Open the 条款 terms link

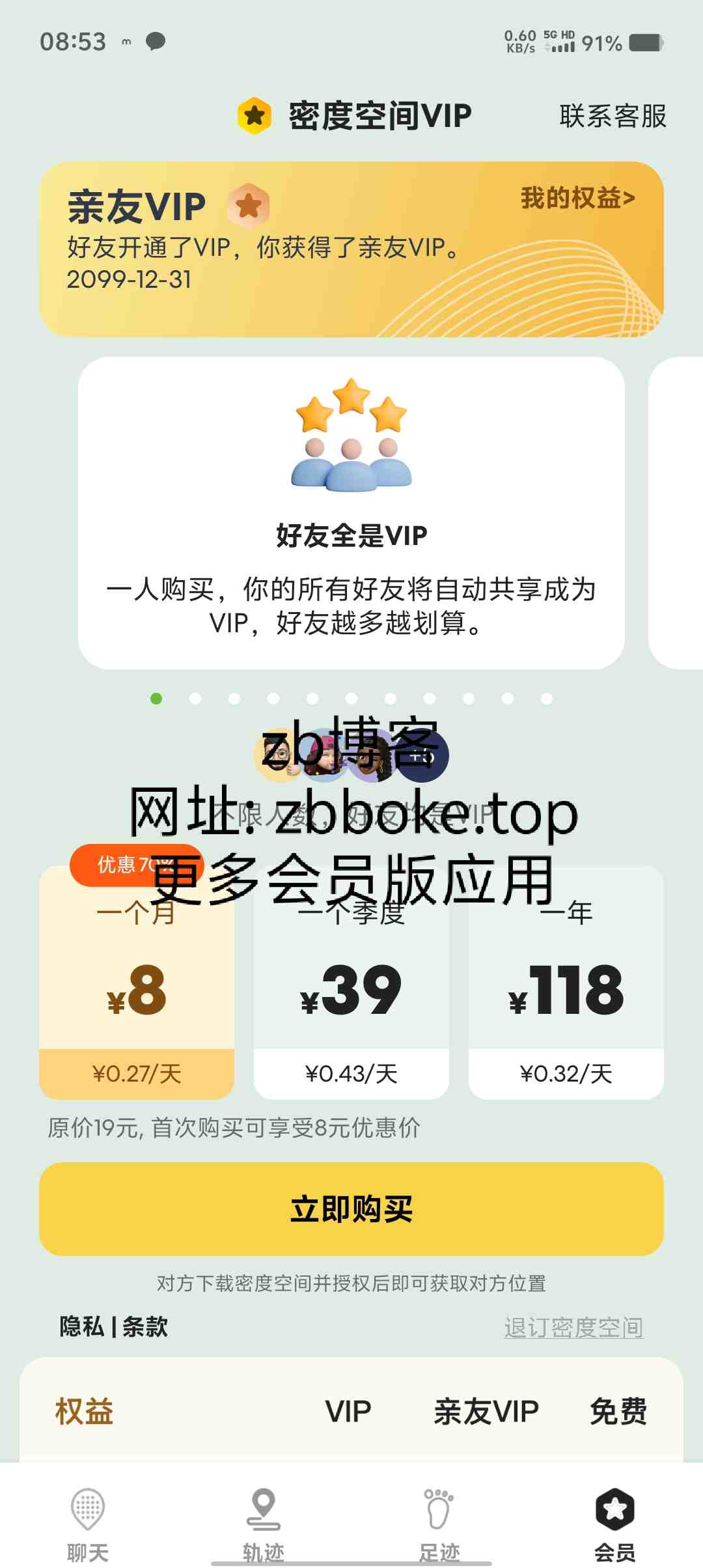pos(145,1326)
